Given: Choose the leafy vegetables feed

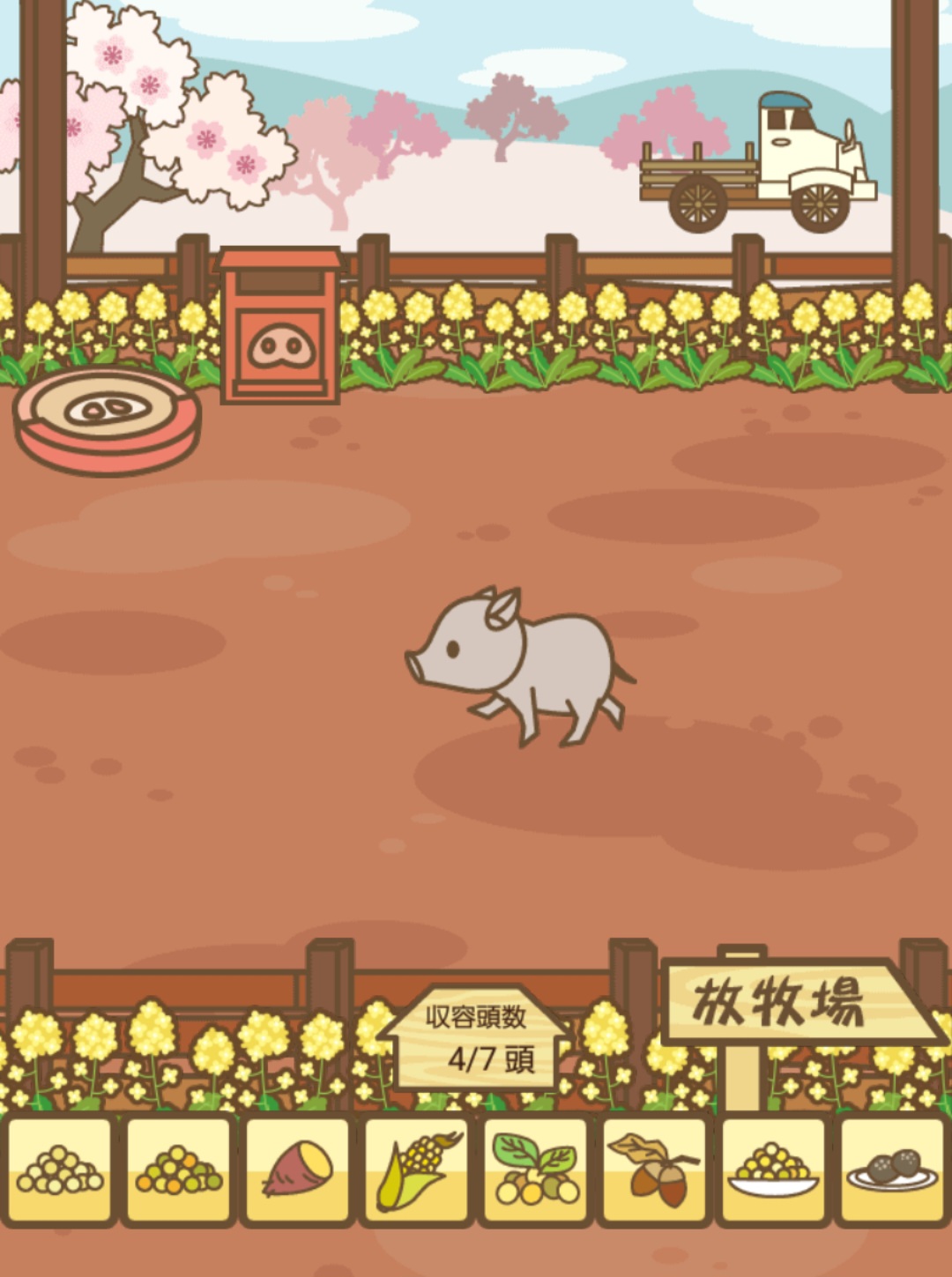Looking at the screenshot, I should point(536,1170).
